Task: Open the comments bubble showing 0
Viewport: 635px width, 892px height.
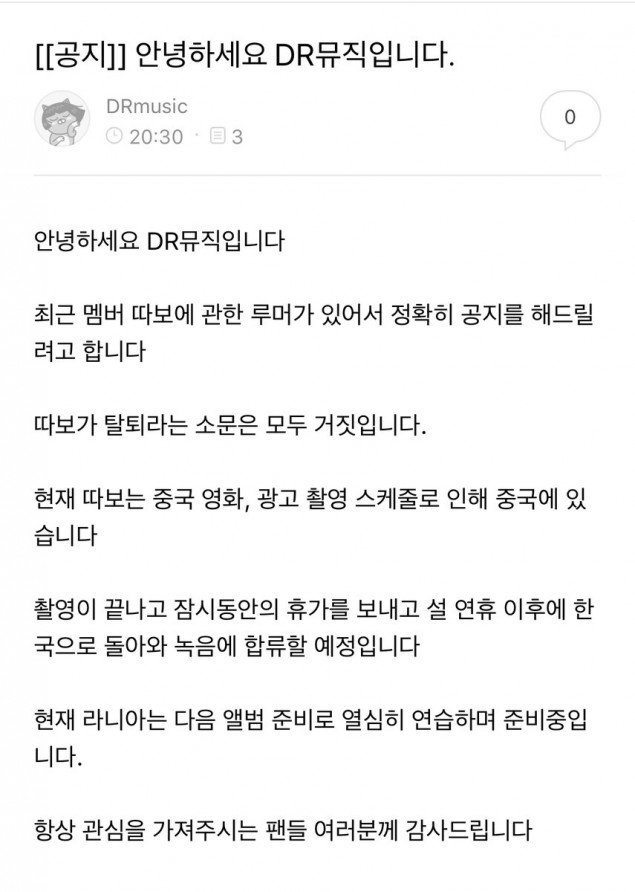Action: pyautogui.click(x=569, y=119)
